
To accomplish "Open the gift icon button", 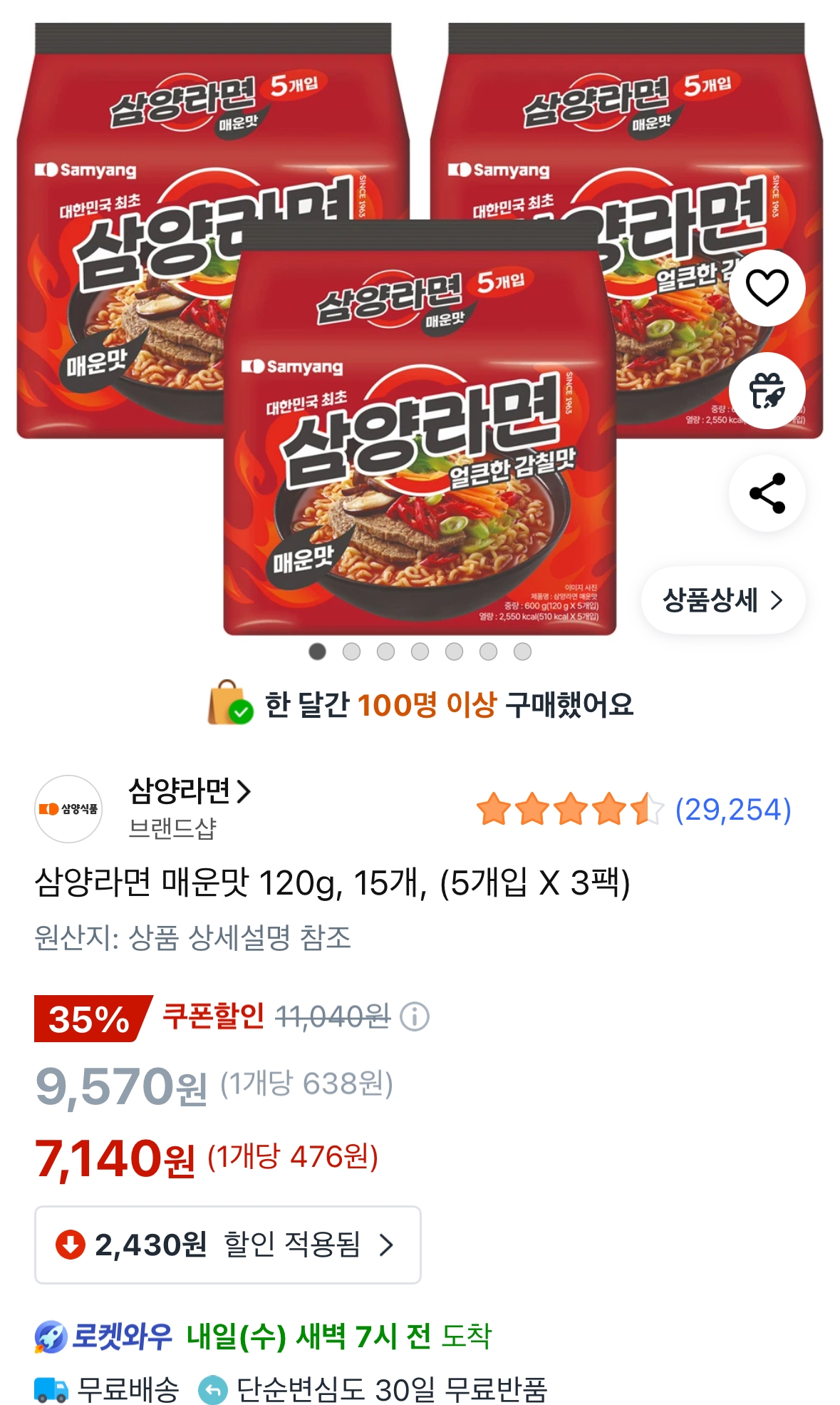I will coord(767,391).
